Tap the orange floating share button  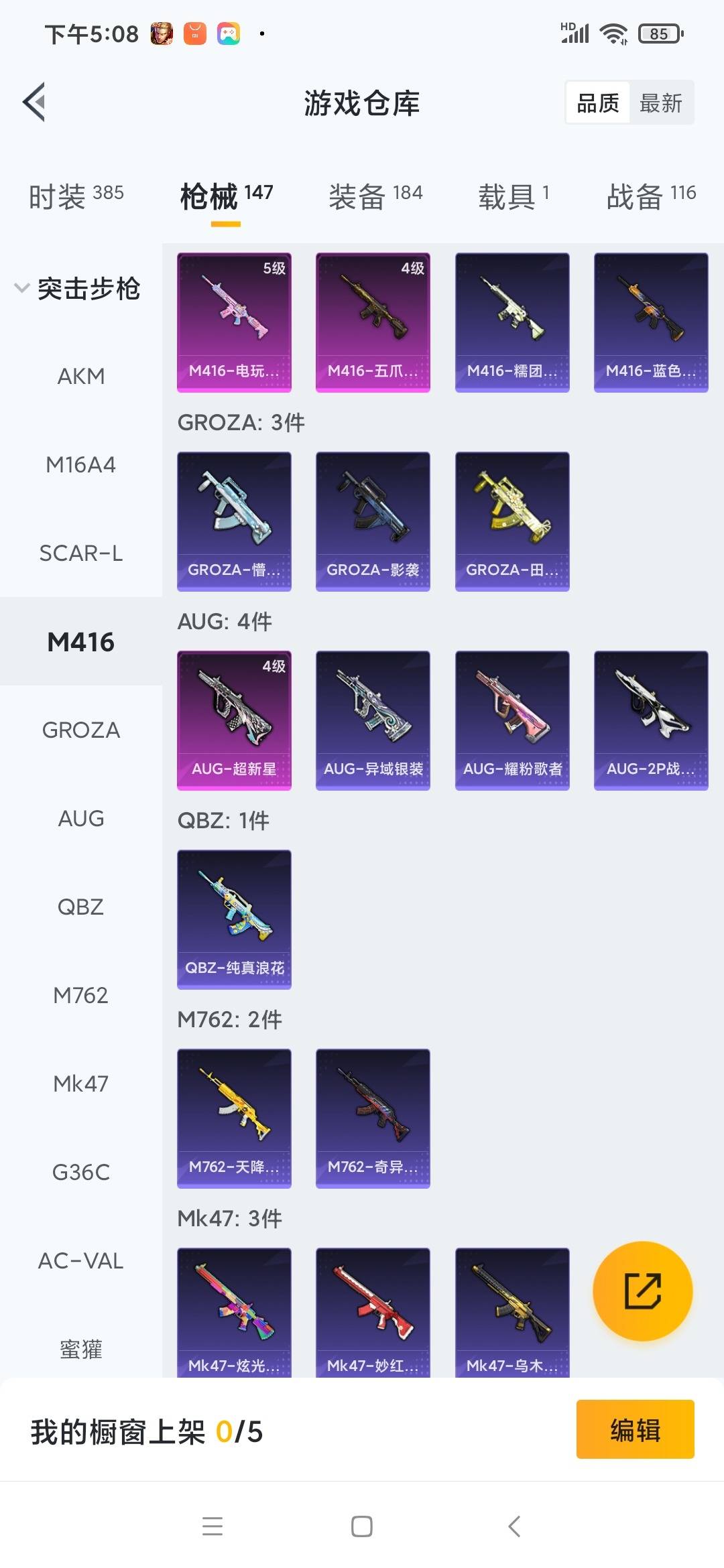(x=642, y=1291)
